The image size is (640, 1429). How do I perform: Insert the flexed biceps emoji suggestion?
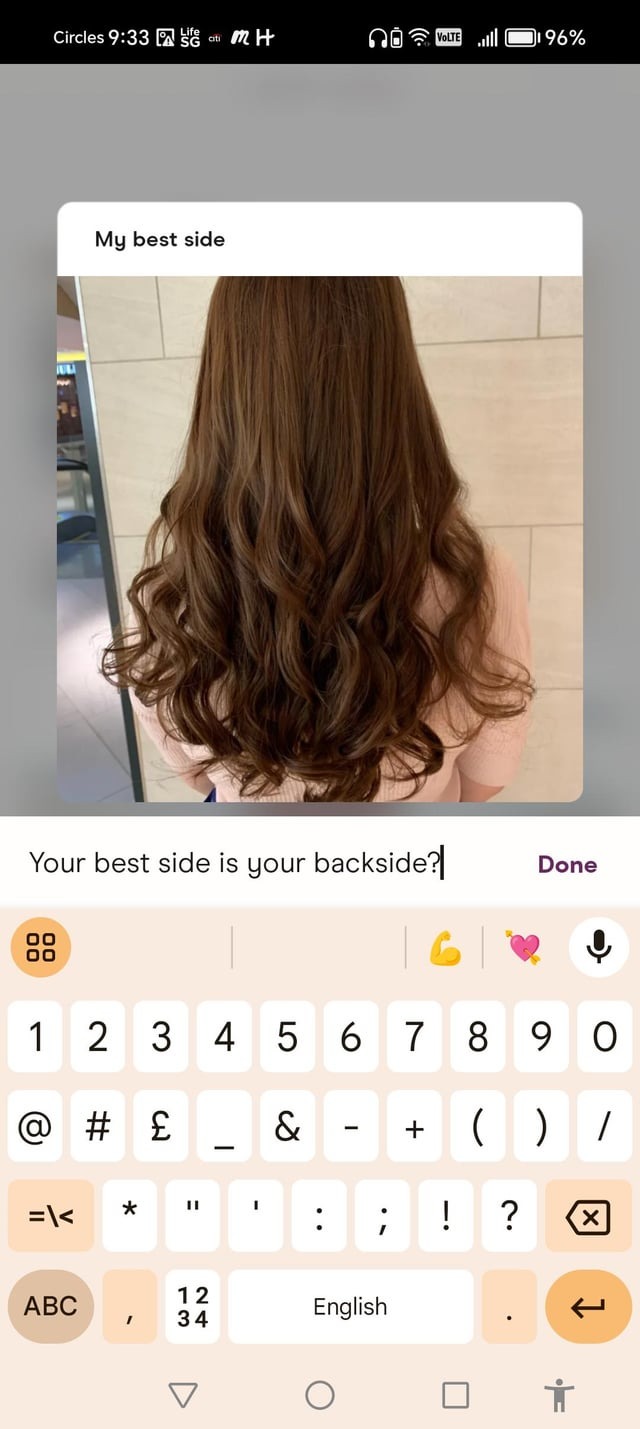pyautogui.click(x=444, y=948)
